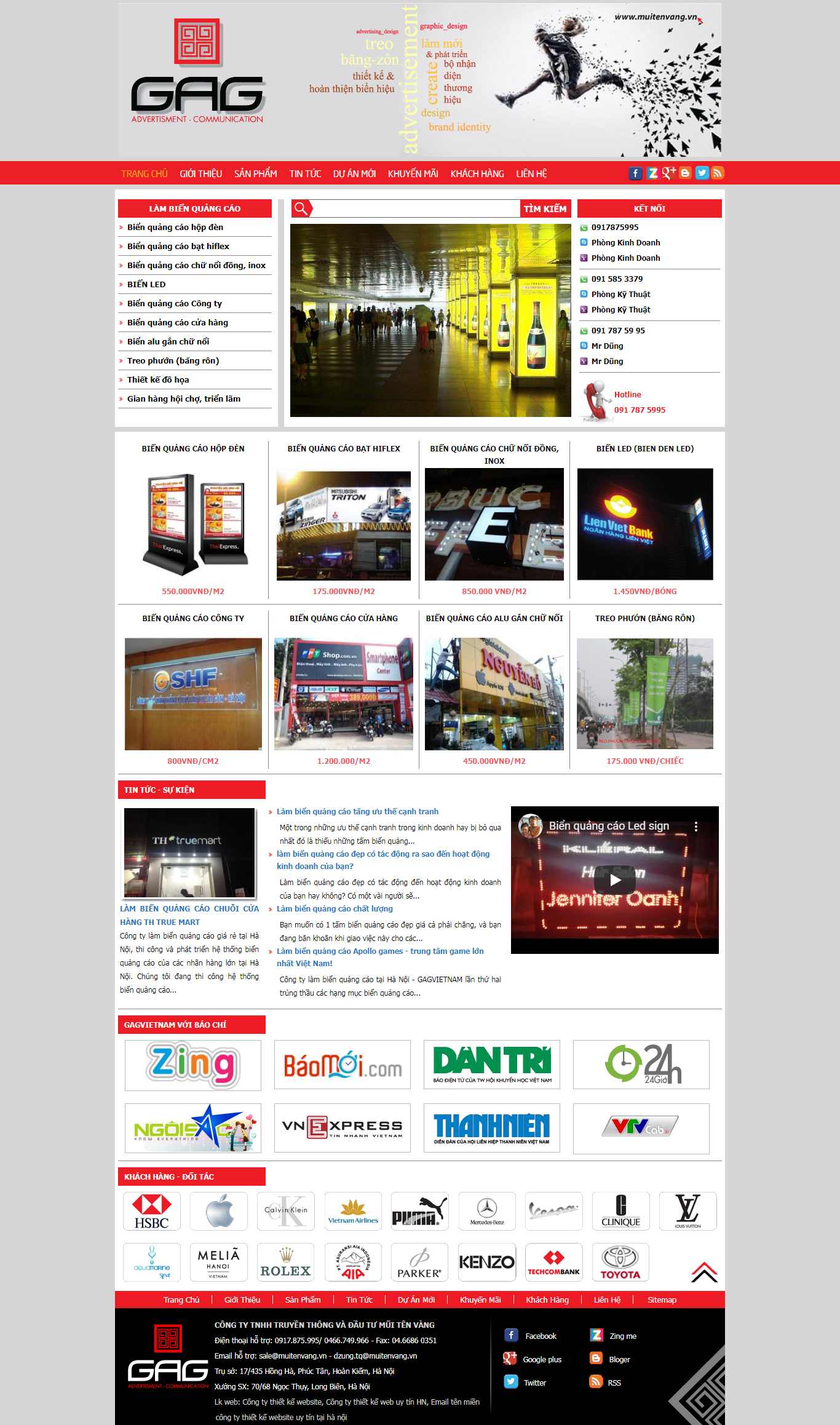Open the LienVietBank LED sign product
Image resolution: width=840 pixels, height=1425 pixels.
(x=644, y=524)
